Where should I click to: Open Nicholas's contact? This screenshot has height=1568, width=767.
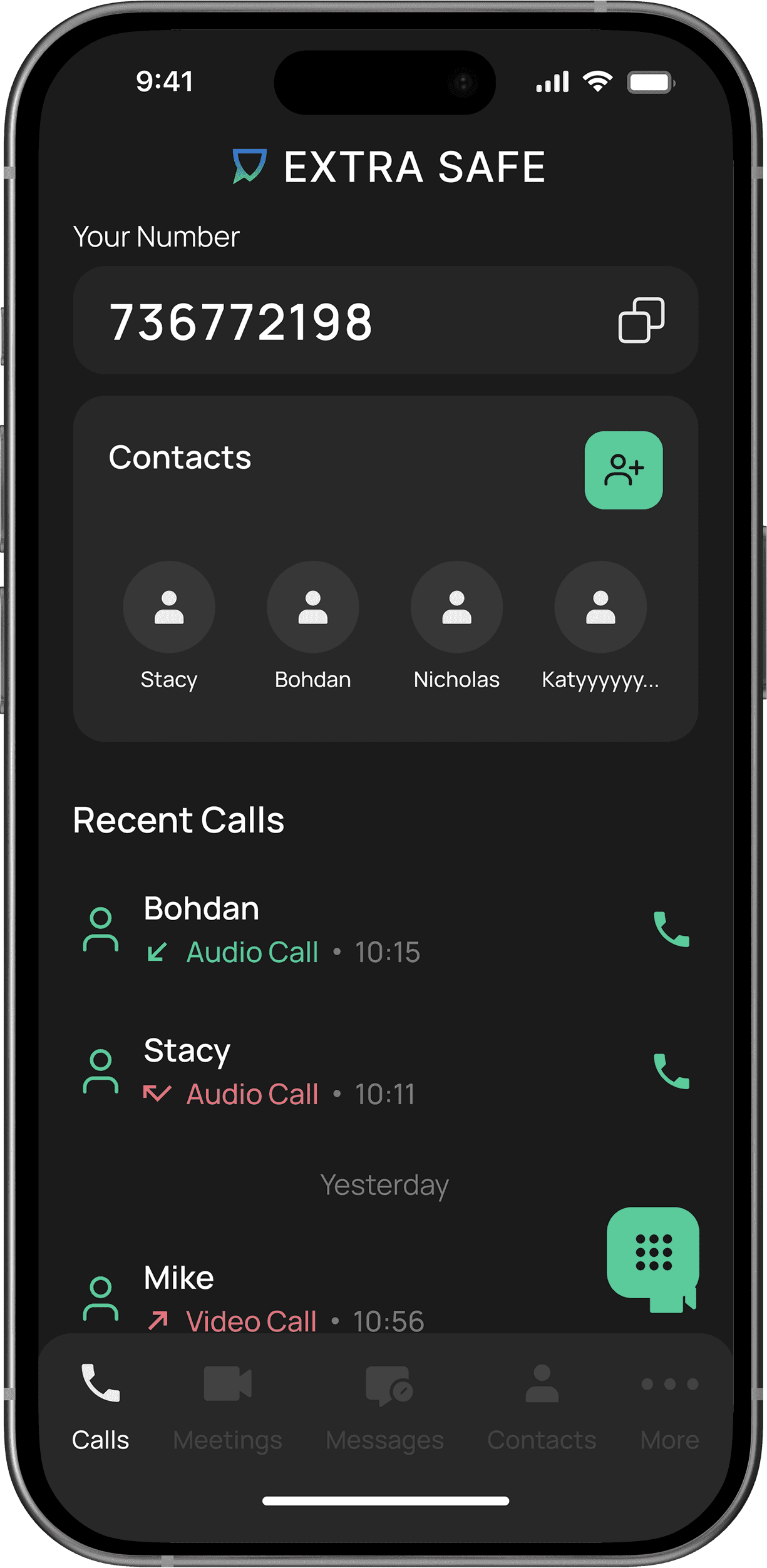tap(456, 607)
